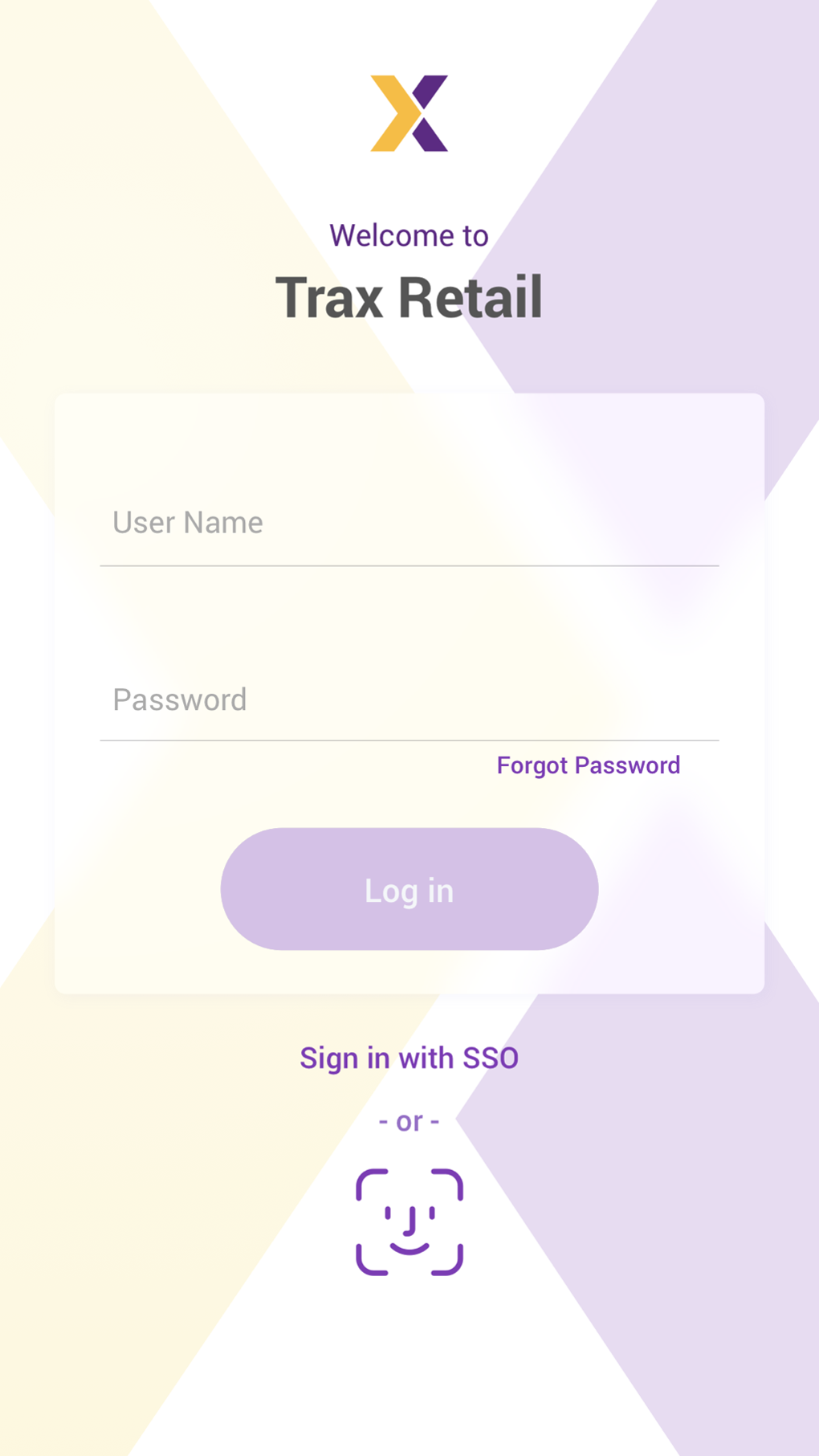Image resolution: width=819 pixels, height=1456 pixels.
Task: Focus the Password field
Action: (x=409, y=700)
